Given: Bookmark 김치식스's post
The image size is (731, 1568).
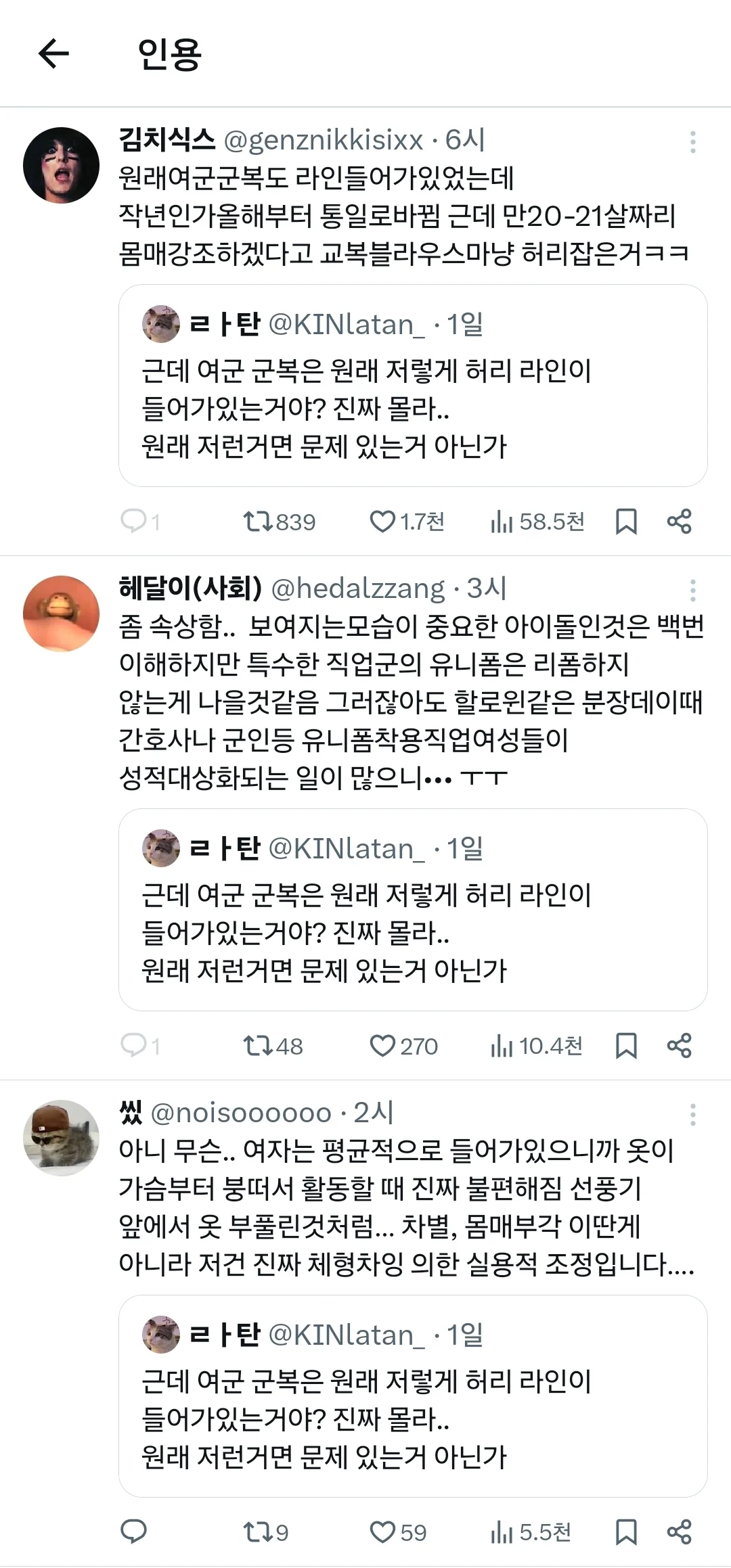Looking at the screenshot, I should (x=626, y=522).
